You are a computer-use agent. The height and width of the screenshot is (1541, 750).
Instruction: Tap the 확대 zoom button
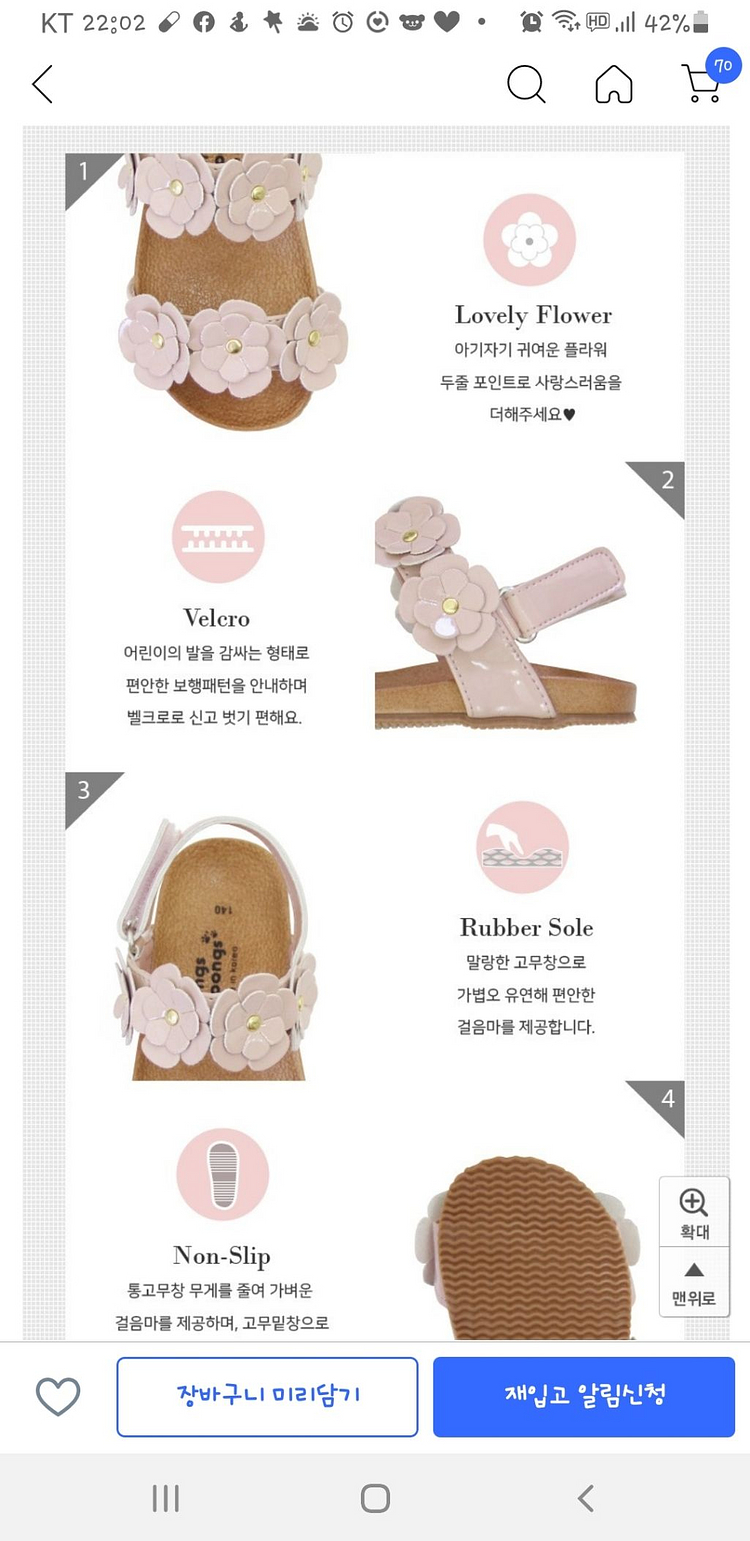pyautogui.click(x=693, y=1212)
